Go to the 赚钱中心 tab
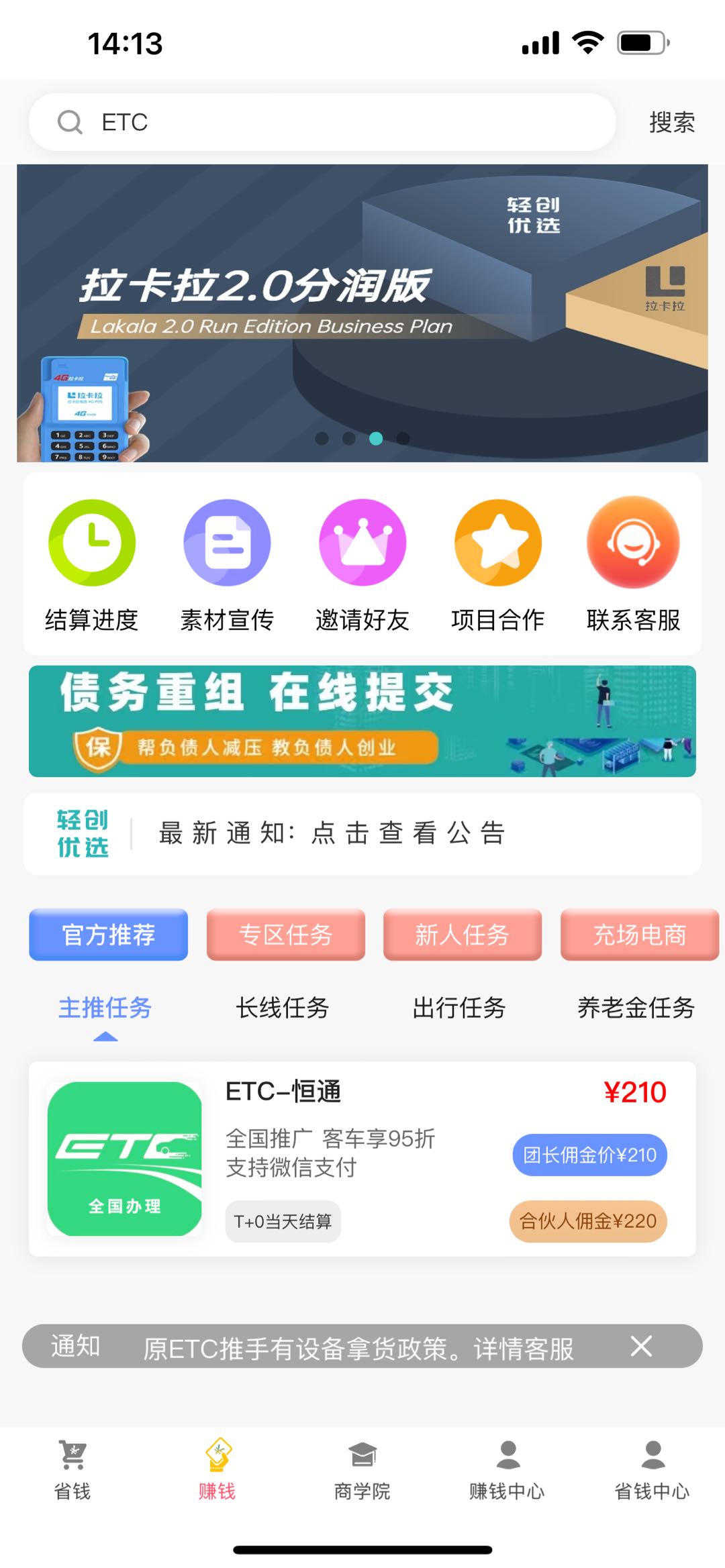This screenshot has height=1568, width=725. (507, 1469)
